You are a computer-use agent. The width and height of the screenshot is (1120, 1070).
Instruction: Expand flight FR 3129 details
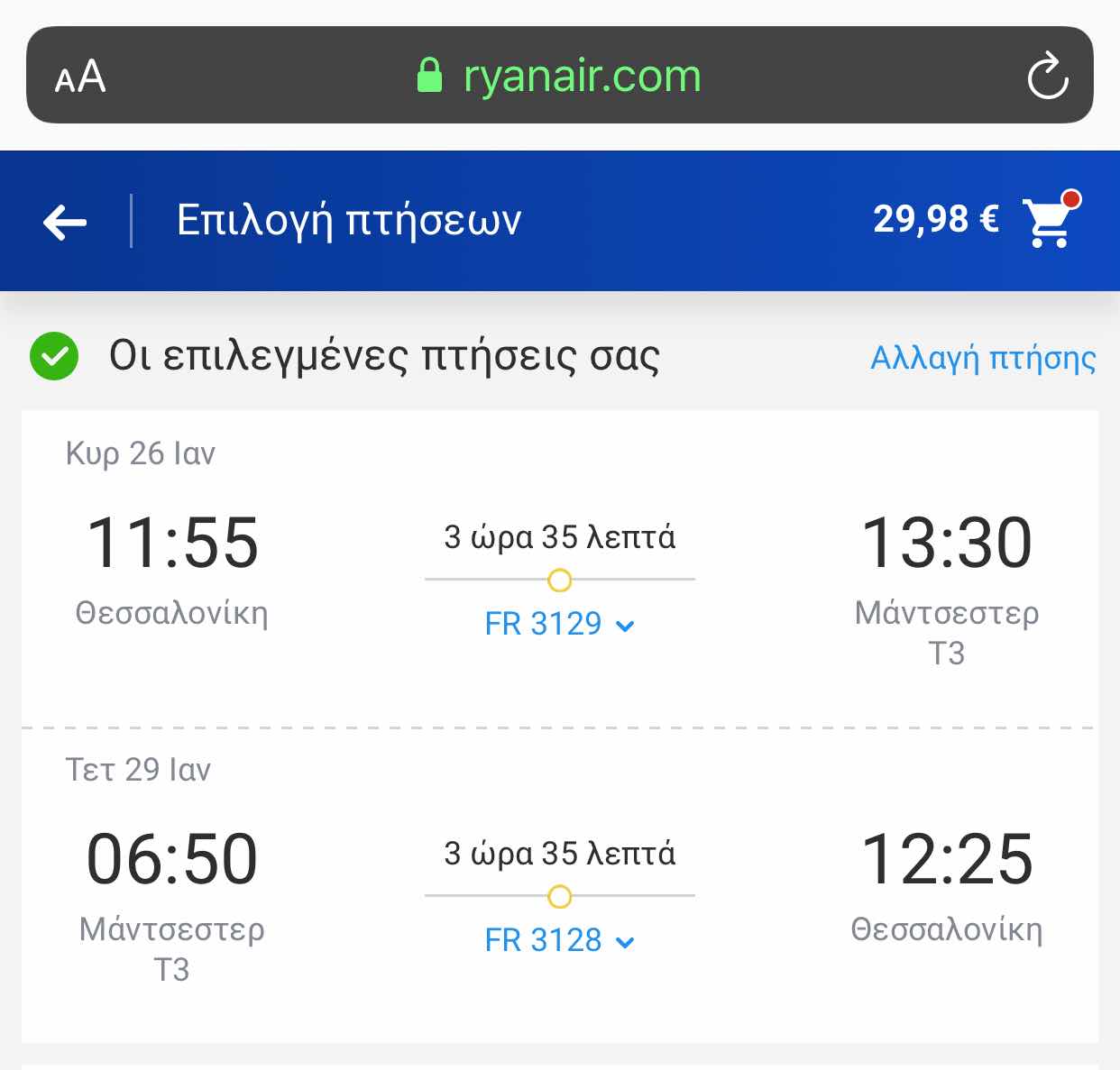click(559, 624)
